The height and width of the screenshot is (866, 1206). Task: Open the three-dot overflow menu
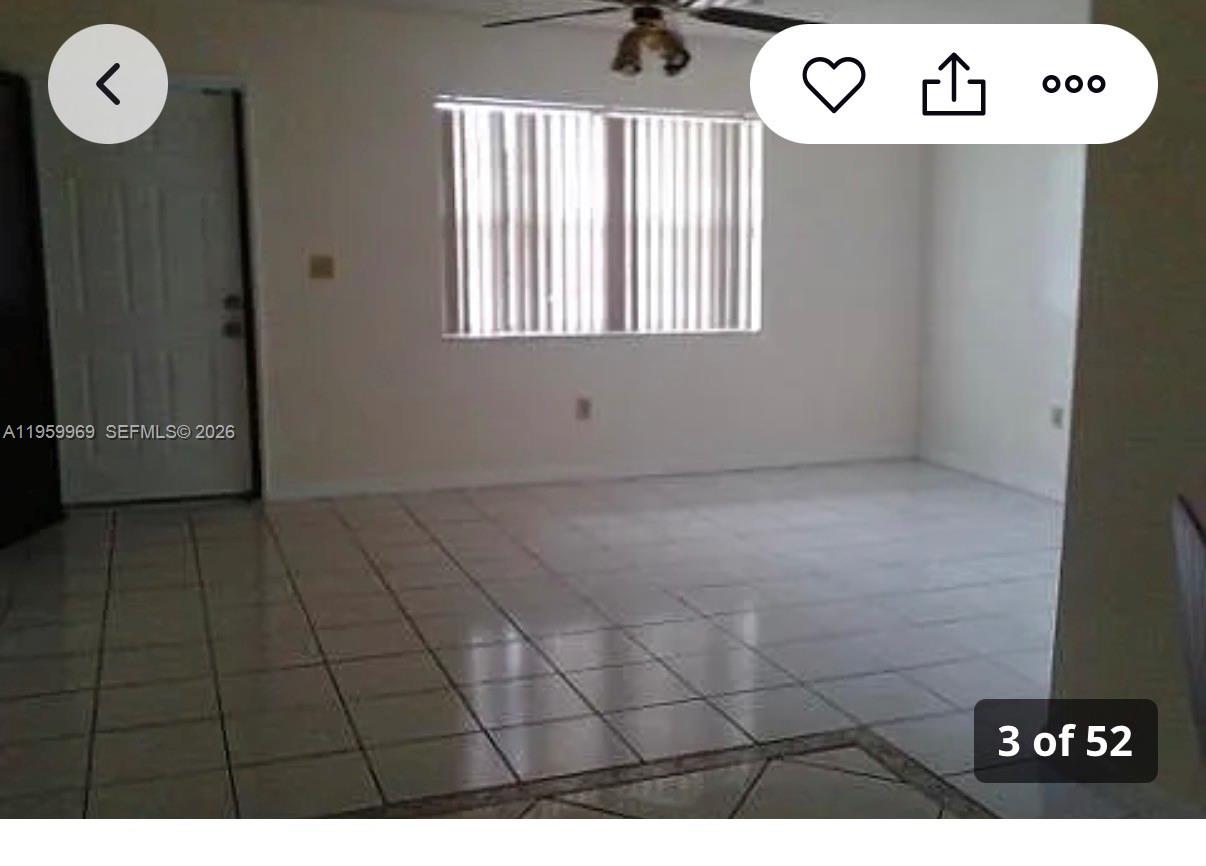pos(1073,84)
